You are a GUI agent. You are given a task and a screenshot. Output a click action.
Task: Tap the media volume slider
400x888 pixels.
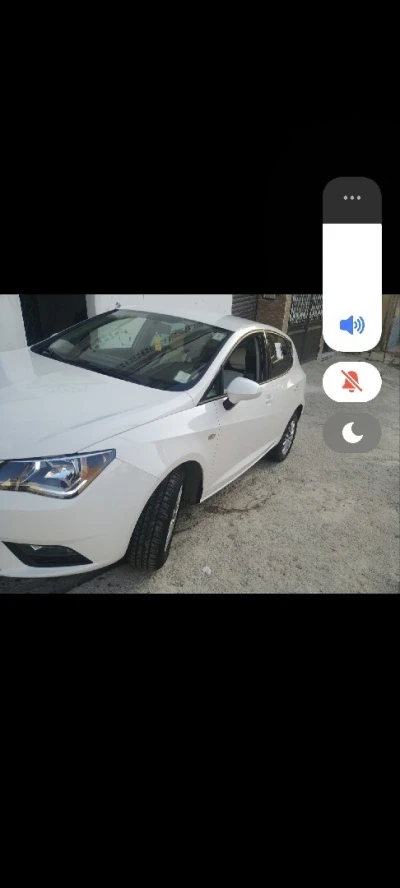tap(352, 264)
